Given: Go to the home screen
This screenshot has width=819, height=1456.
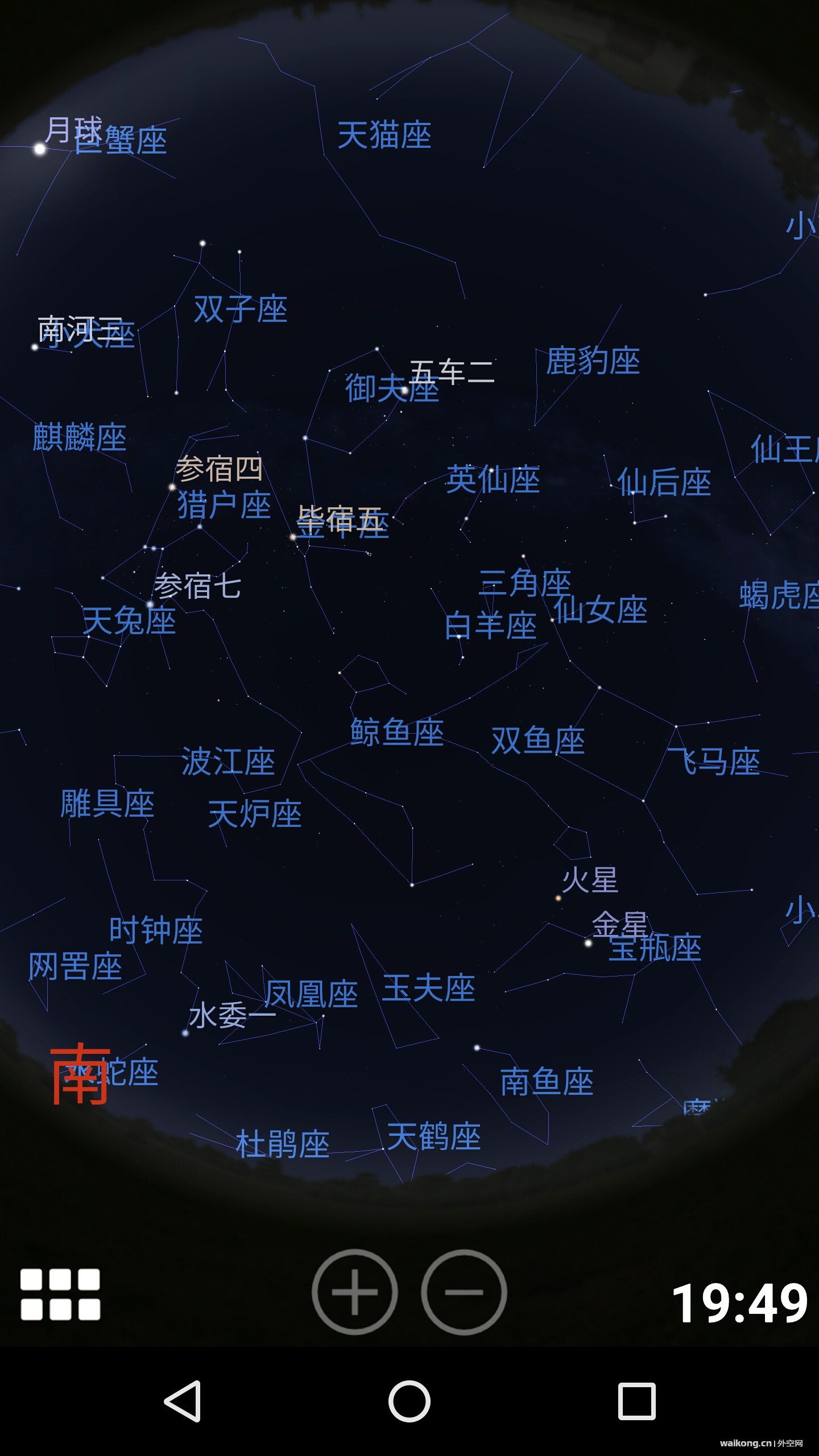Looking at the screenshot, I should 409,1401.
